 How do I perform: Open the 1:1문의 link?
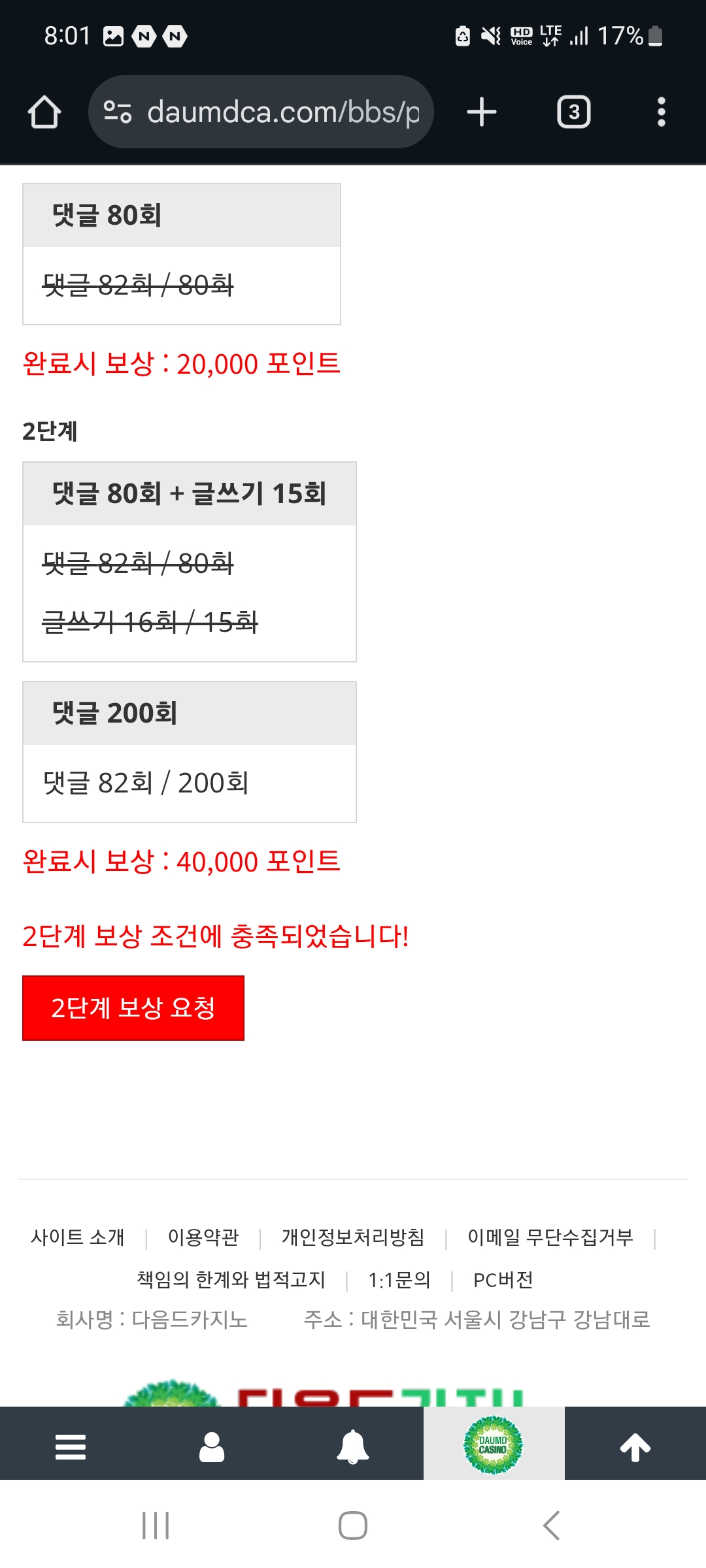(x=399, y=1279)
